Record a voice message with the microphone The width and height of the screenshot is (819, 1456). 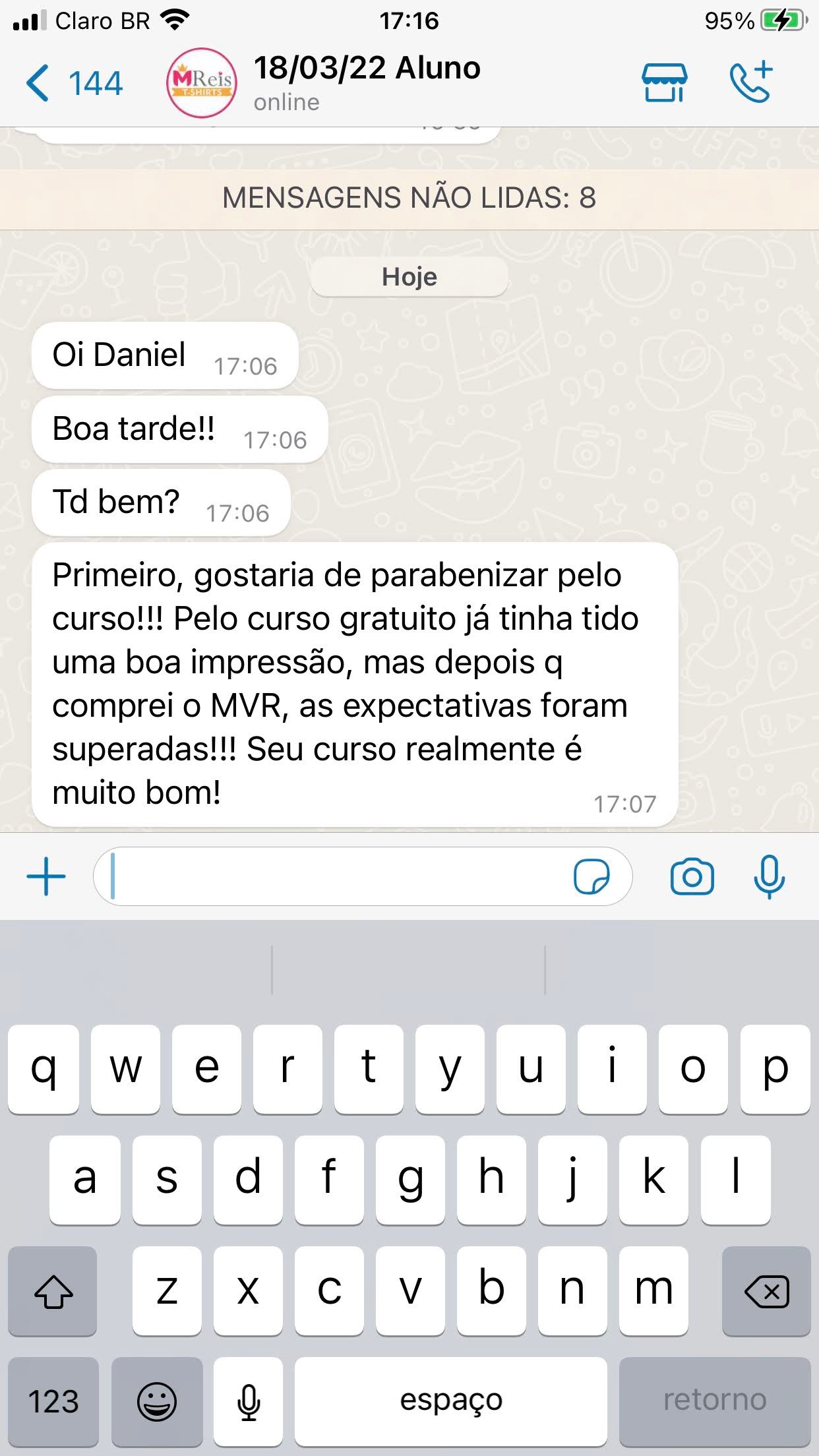tap(769, 876)
